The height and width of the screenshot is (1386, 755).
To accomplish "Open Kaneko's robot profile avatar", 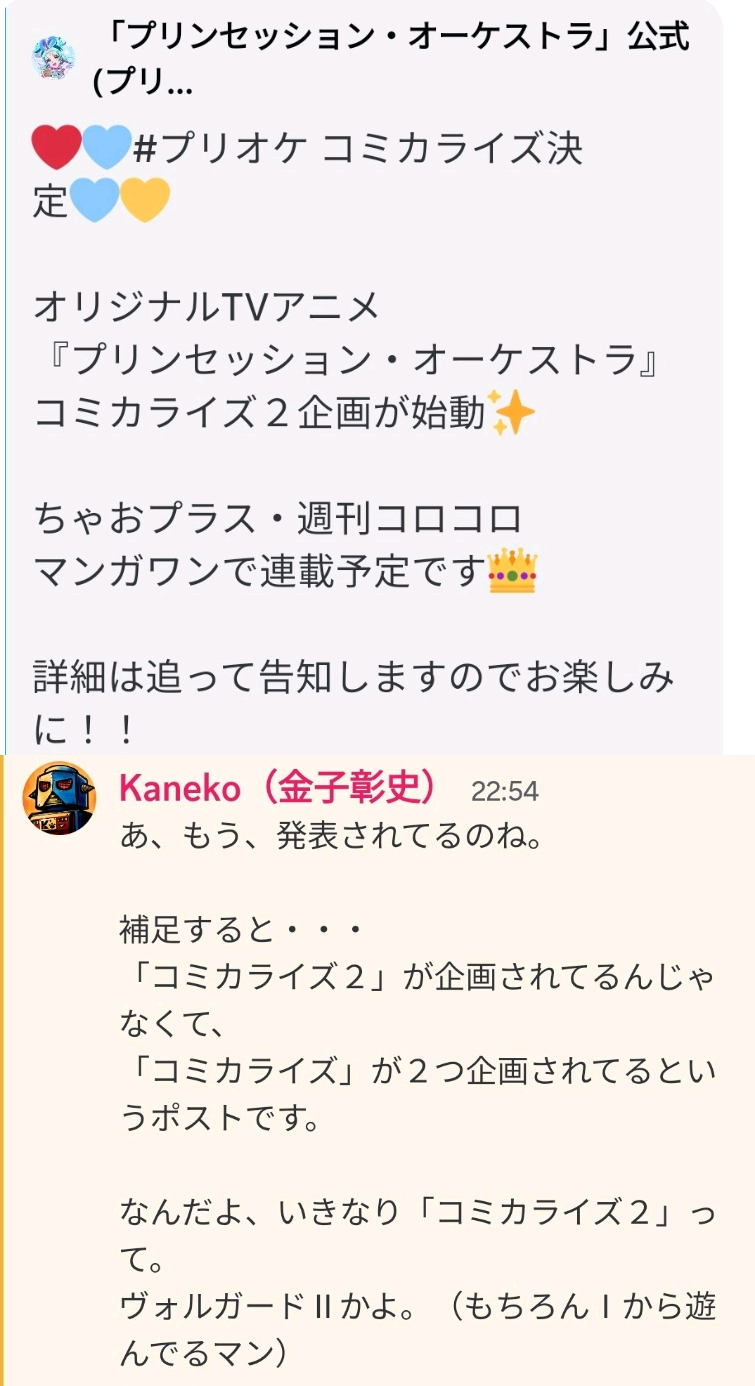I will pyautogui.click(x=59, y=798).
